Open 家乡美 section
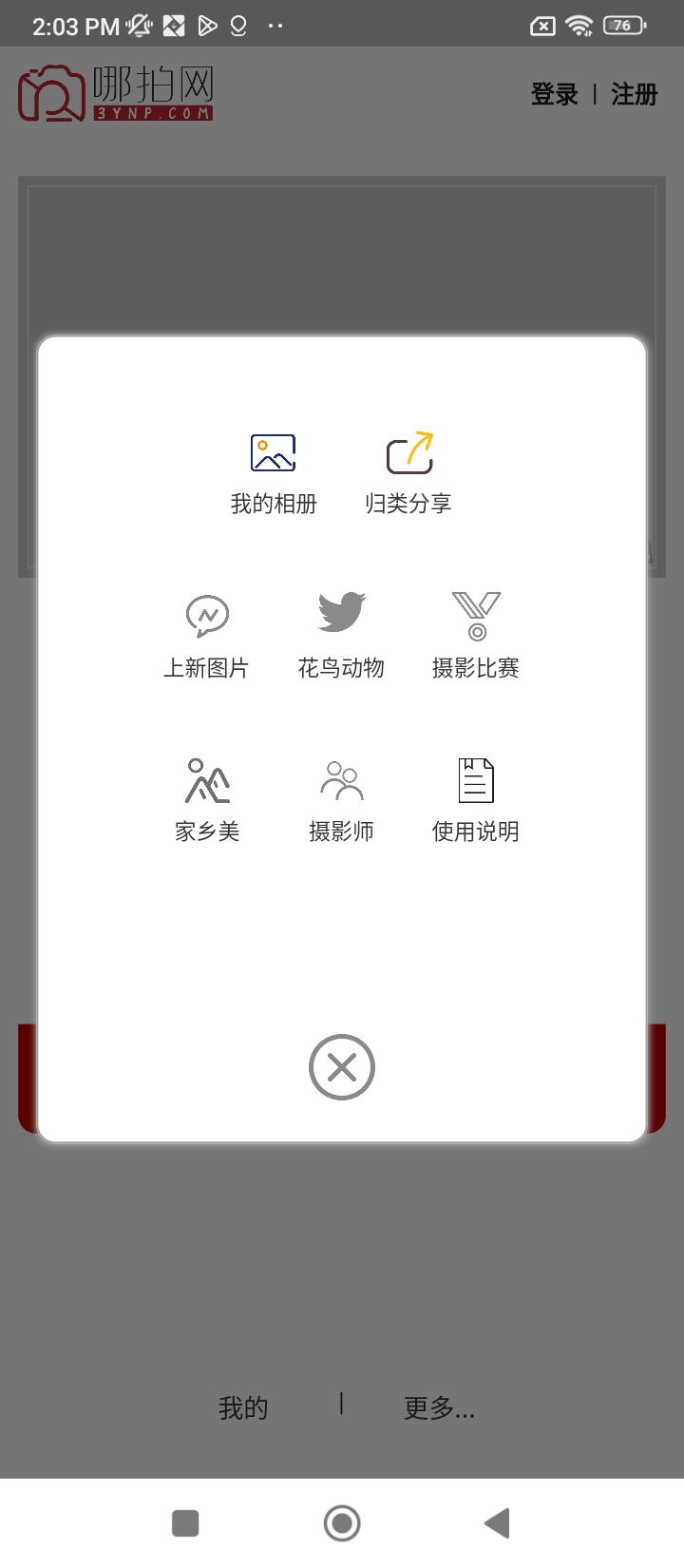The image size is (684, 1568). 206,800
